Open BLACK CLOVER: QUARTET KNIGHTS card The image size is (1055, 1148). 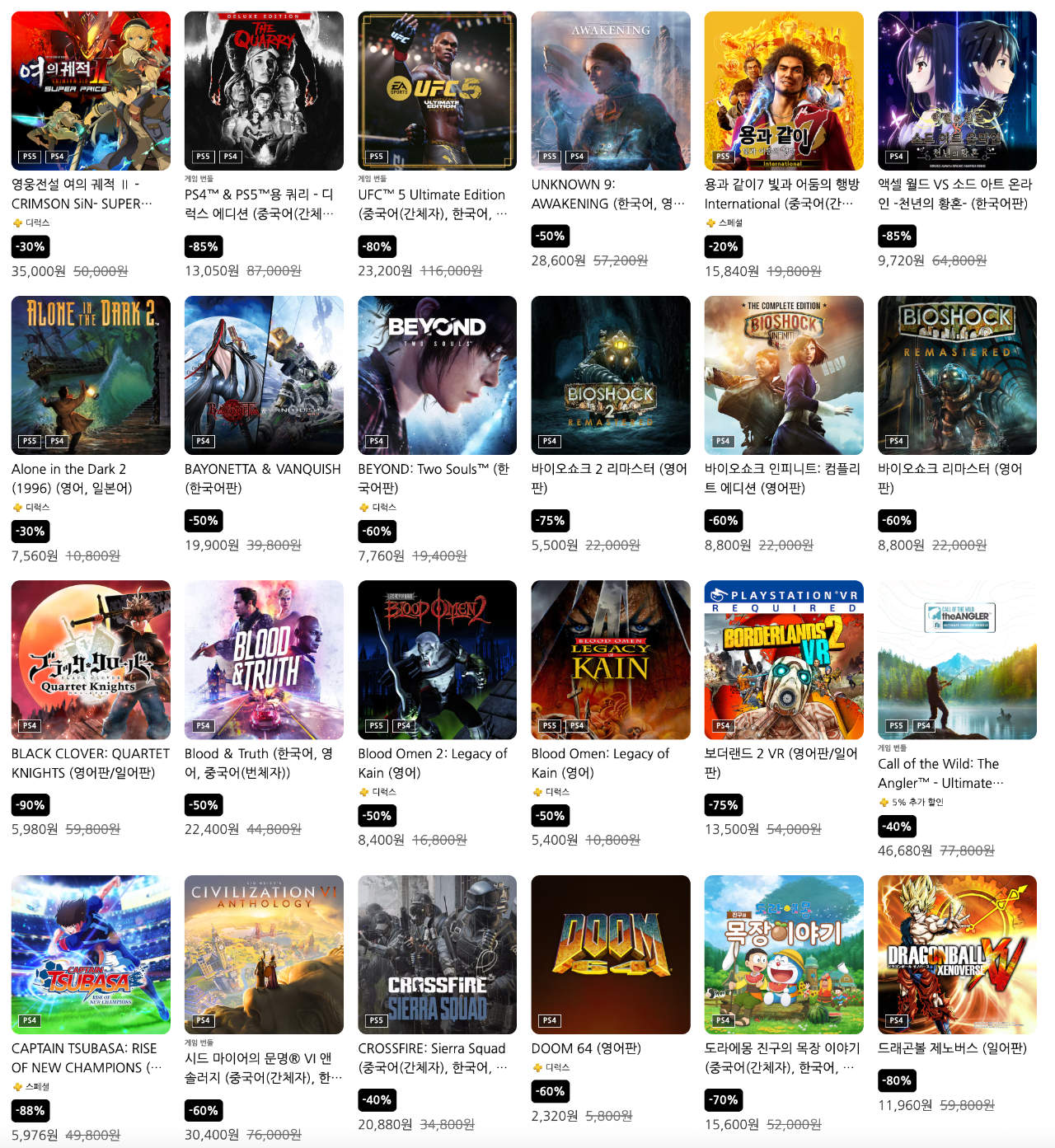[91, 659]
